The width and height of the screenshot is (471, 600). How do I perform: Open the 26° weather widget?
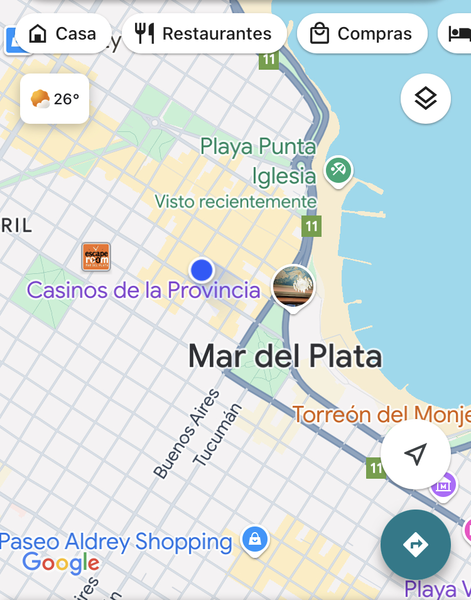(54, 99)
